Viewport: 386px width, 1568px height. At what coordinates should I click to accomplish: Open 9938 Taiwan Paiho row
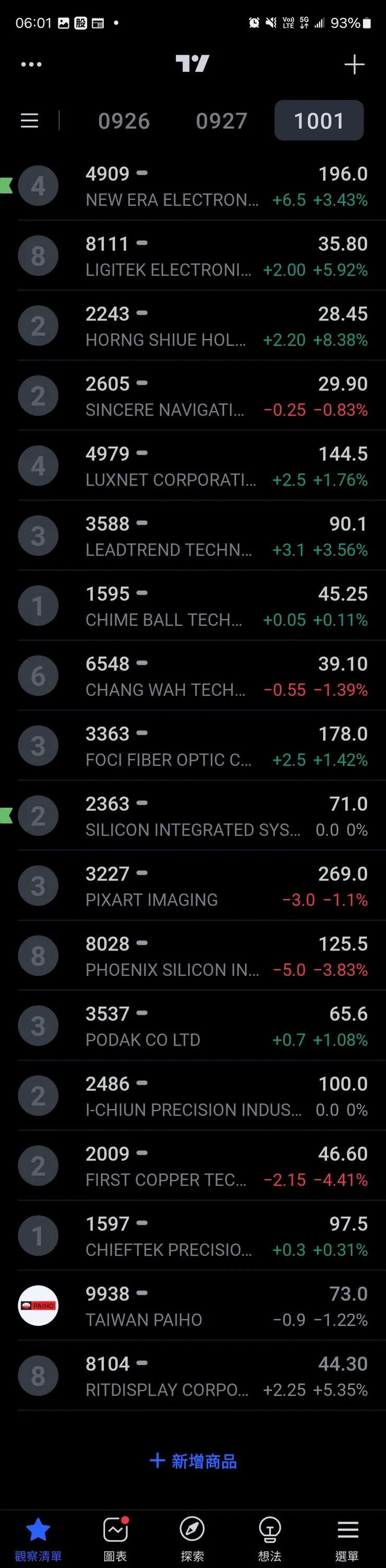[201, 1306]
